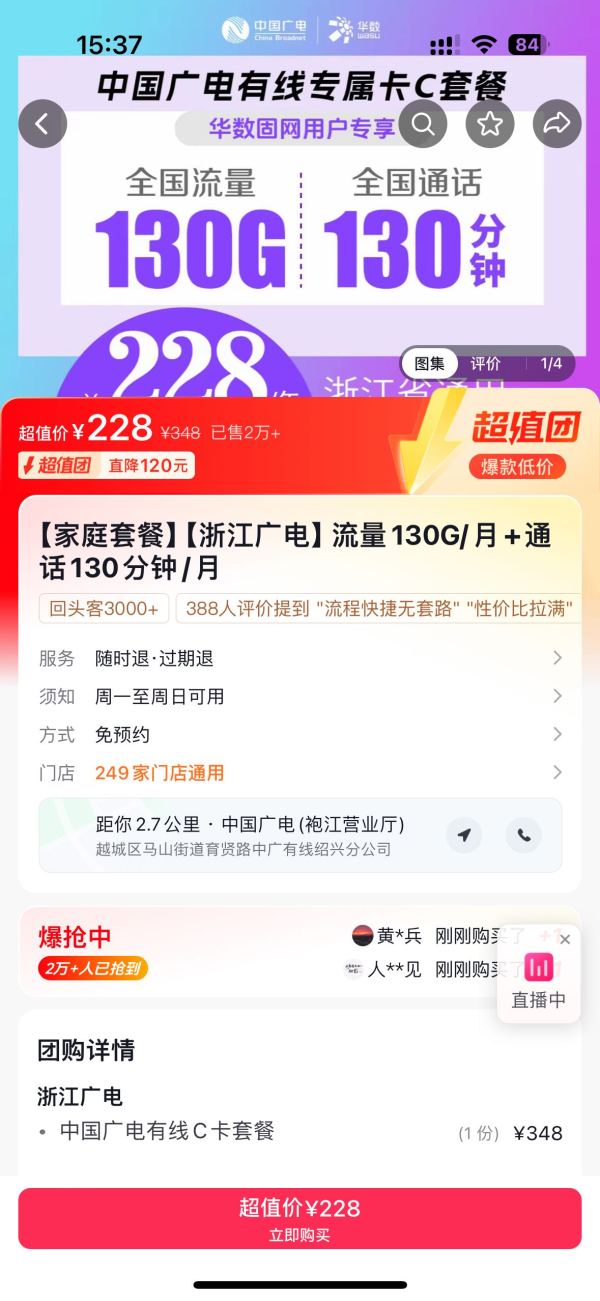This screenshot has width=600, height=1301.
Task: Show the 249家门店通用 store list
Action: pyautogui.click(x=300, y=772)
